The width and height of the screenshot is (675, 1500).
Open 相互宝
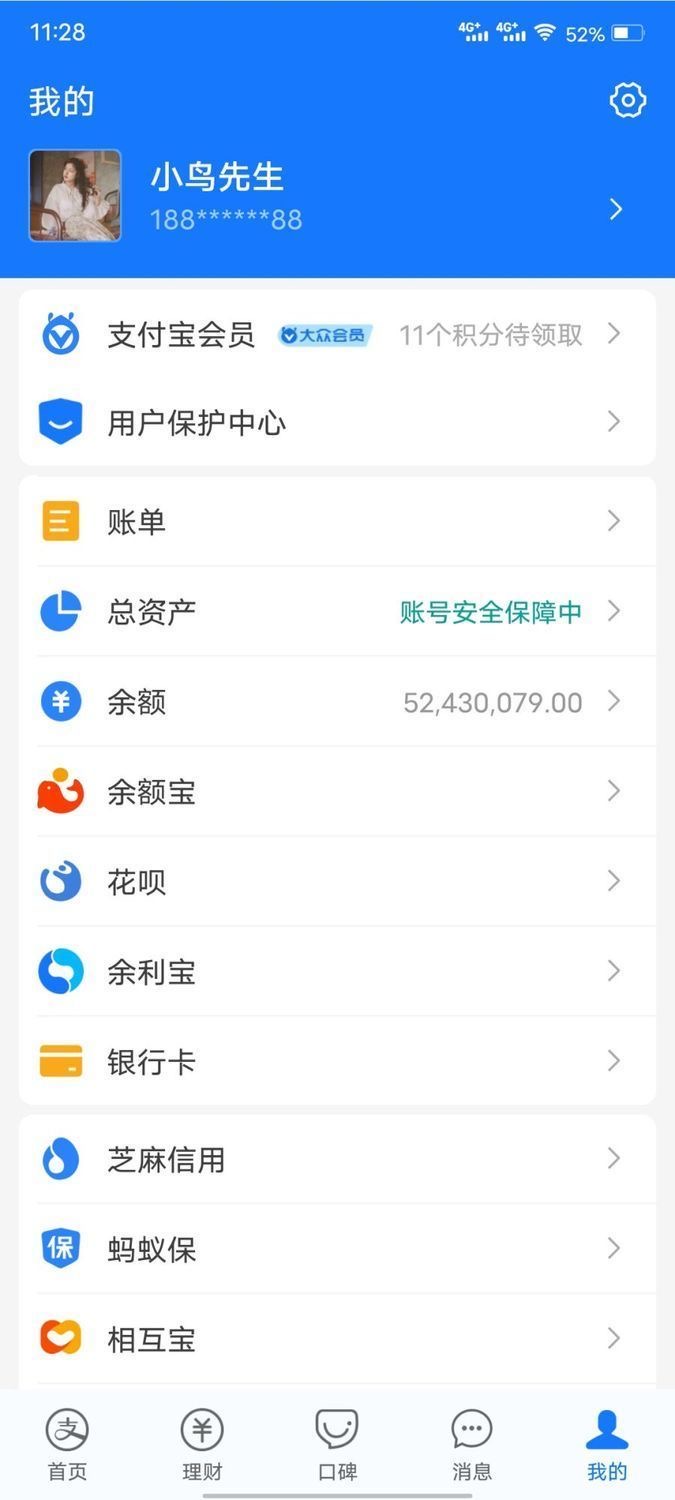tap(337, 1339)
